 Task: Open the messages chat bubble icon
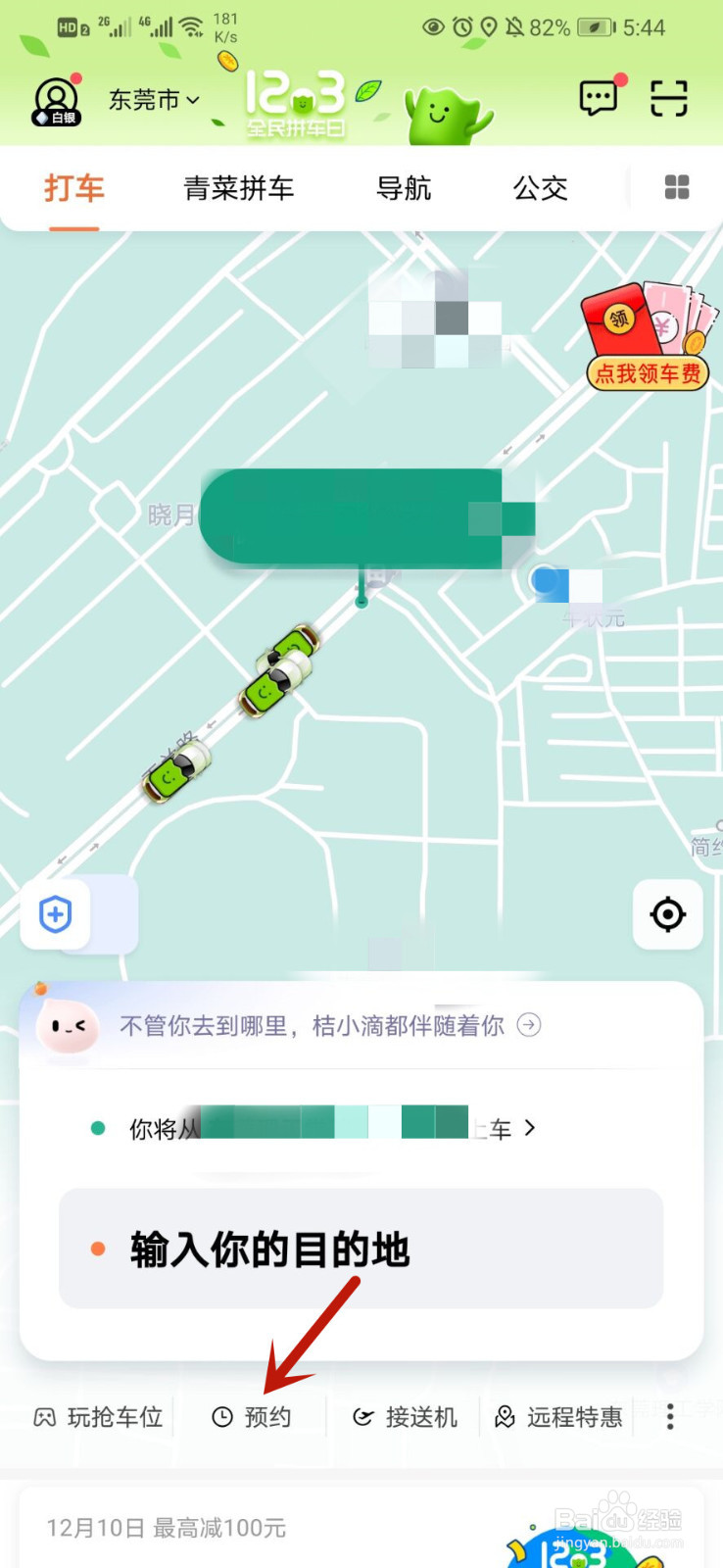coord(598,99)
